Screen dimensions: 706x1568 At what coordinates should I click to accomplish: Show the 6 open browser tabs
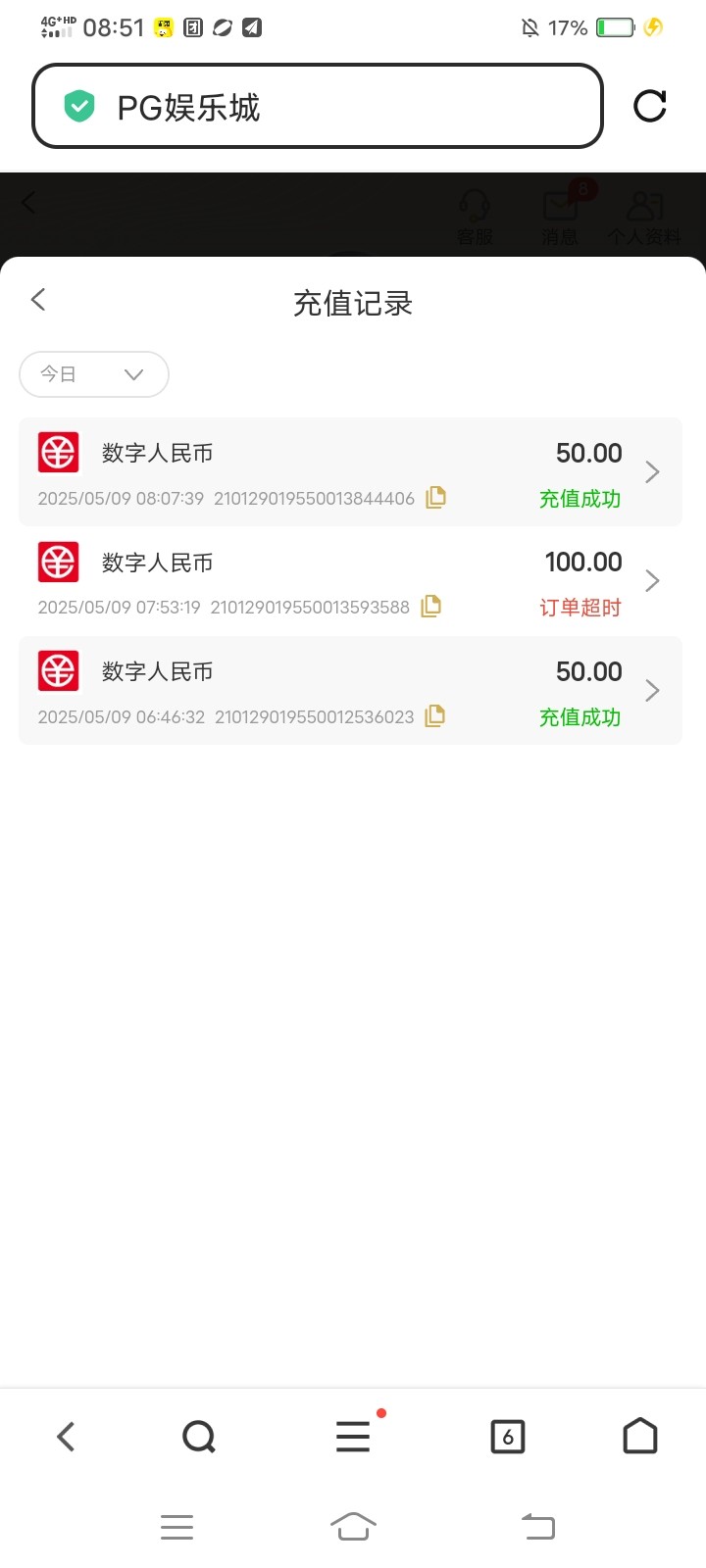coord(507,1437)
